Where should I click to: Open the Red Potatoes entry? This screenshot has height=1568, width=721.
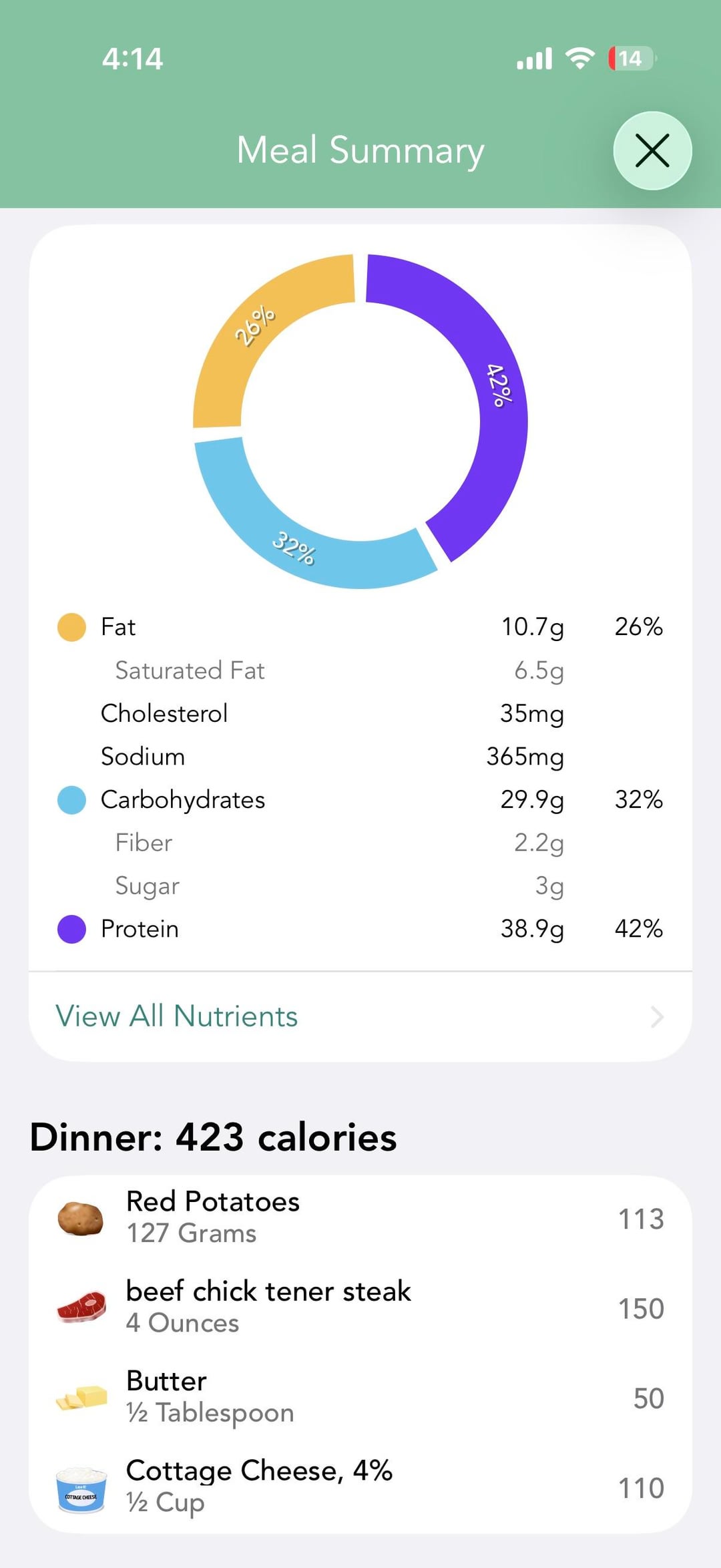[x=360, y=1218]
